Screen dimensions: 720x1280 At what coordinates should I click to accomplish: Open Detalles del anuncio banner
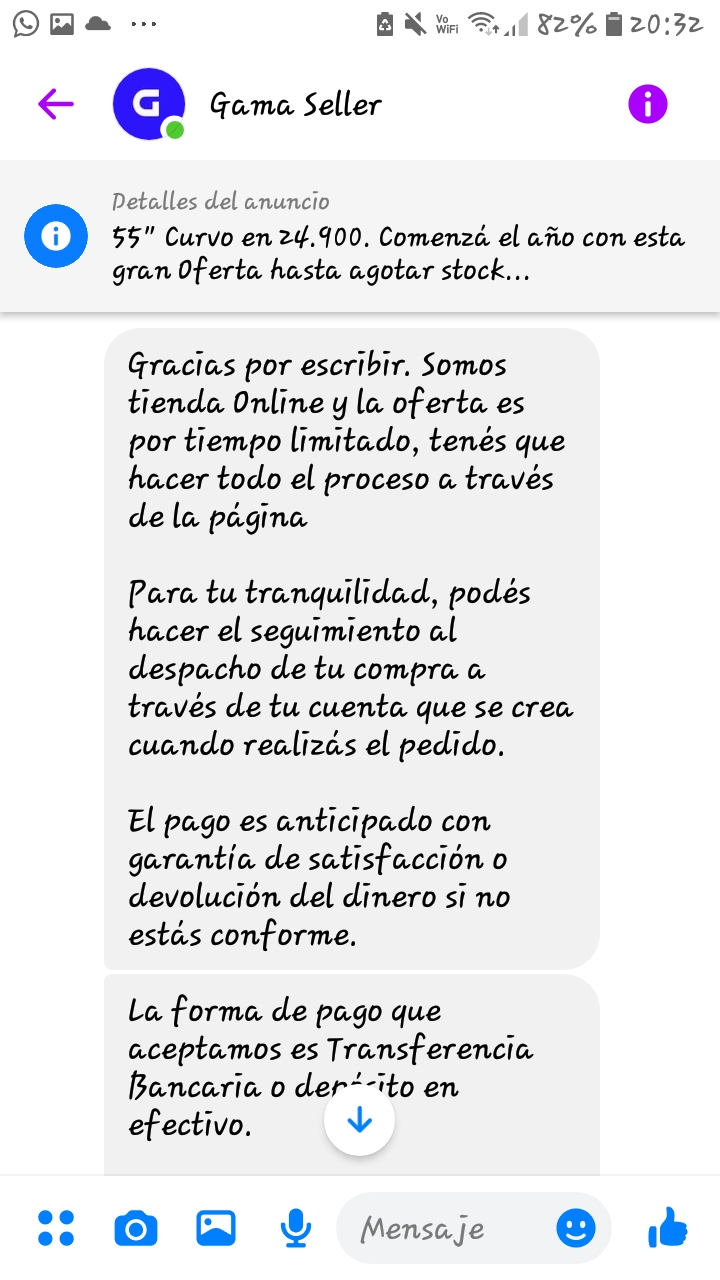pos(360,236)
